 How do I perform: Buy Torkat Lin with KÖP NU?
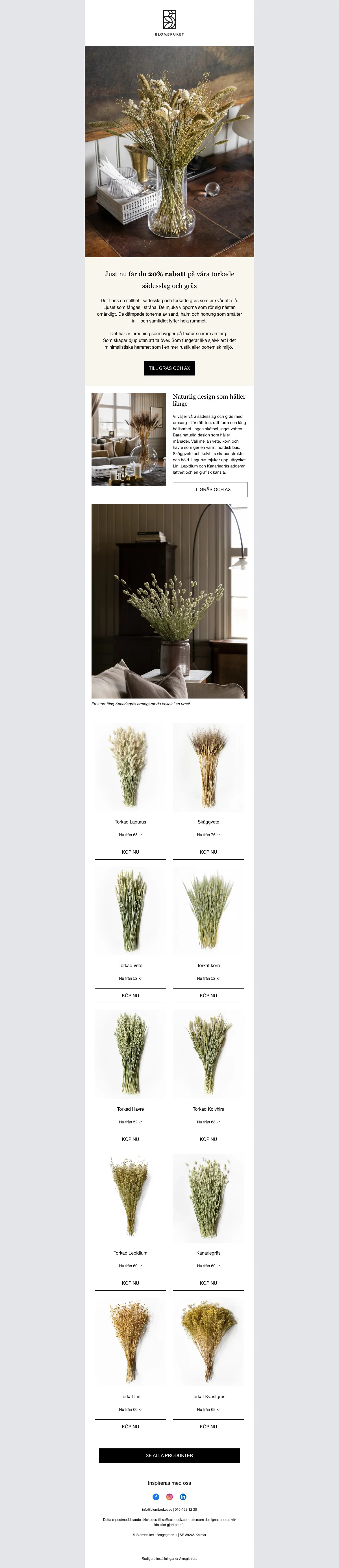pos(130,1426)
